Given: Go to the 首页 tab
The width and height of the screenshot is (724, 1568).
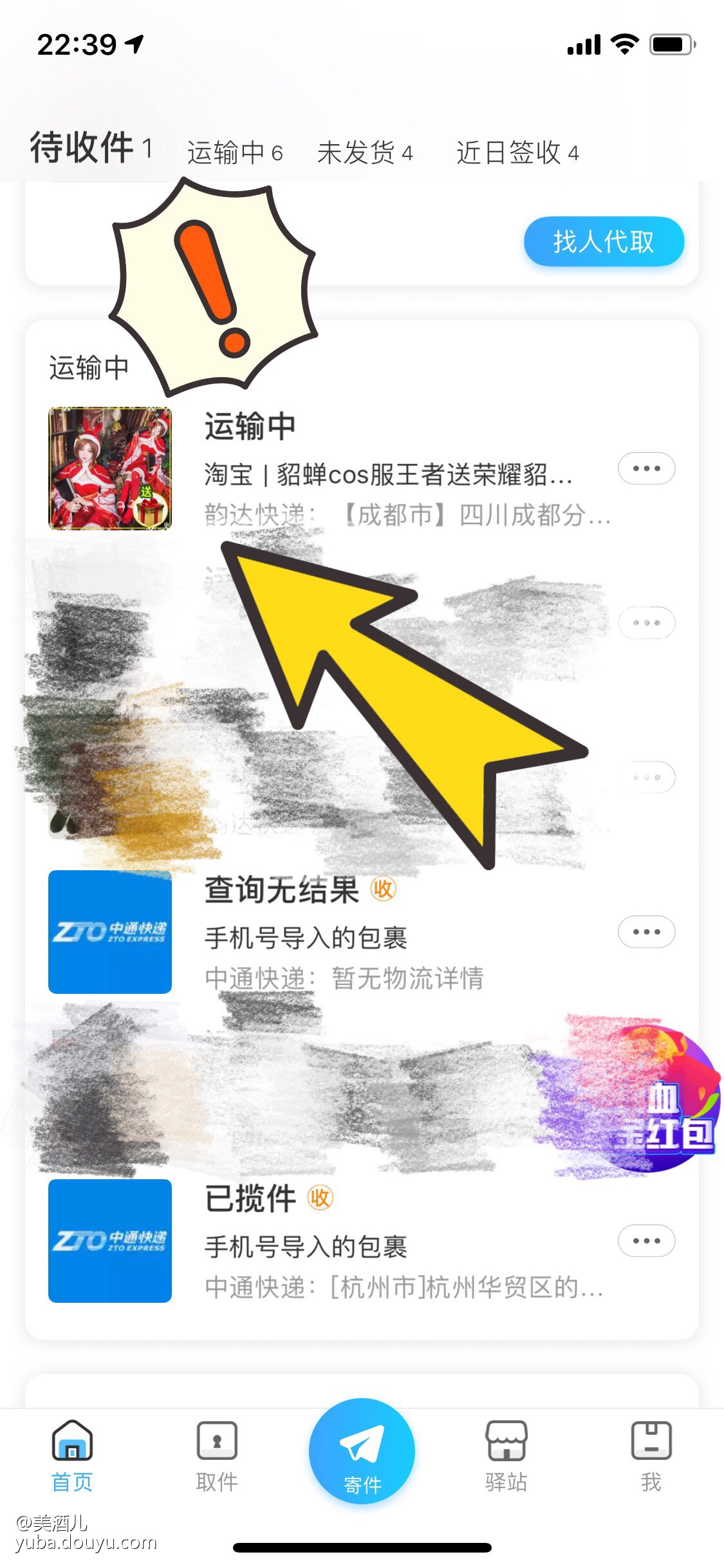Looking at the screenshot, I should coord(72,1457).
